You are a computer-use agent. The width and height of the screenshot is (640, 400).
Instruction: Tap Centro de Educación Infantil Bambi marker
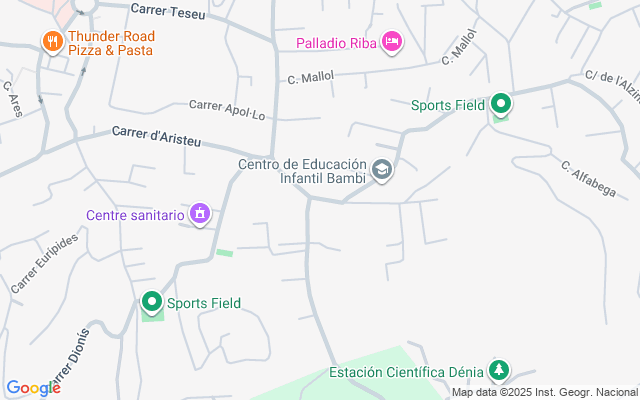tap(381, 172)
